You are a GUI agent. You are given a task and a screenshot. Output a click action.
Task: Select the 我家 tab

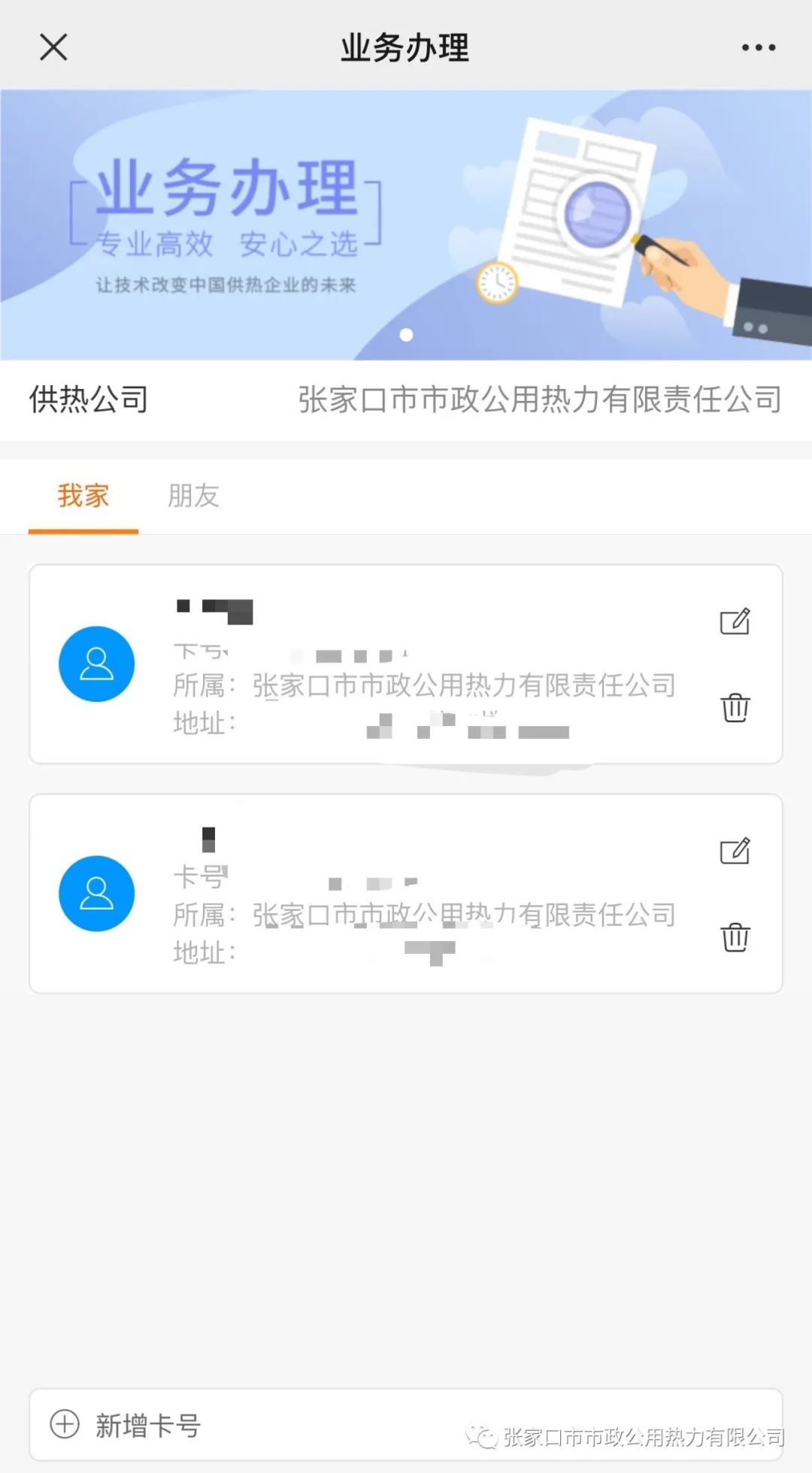click(83, 496)
